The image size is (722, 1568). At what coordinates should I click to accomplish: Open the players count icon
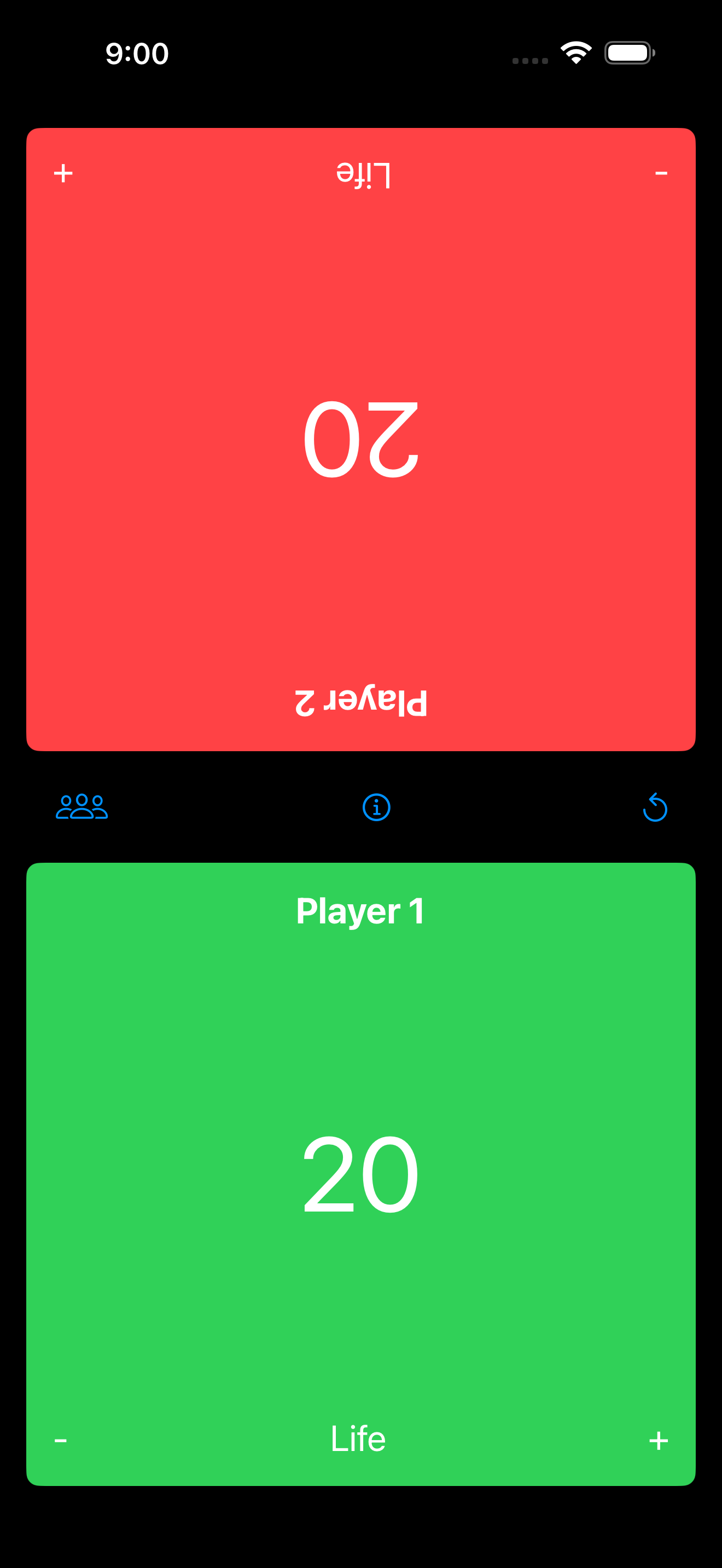(81, 807)
